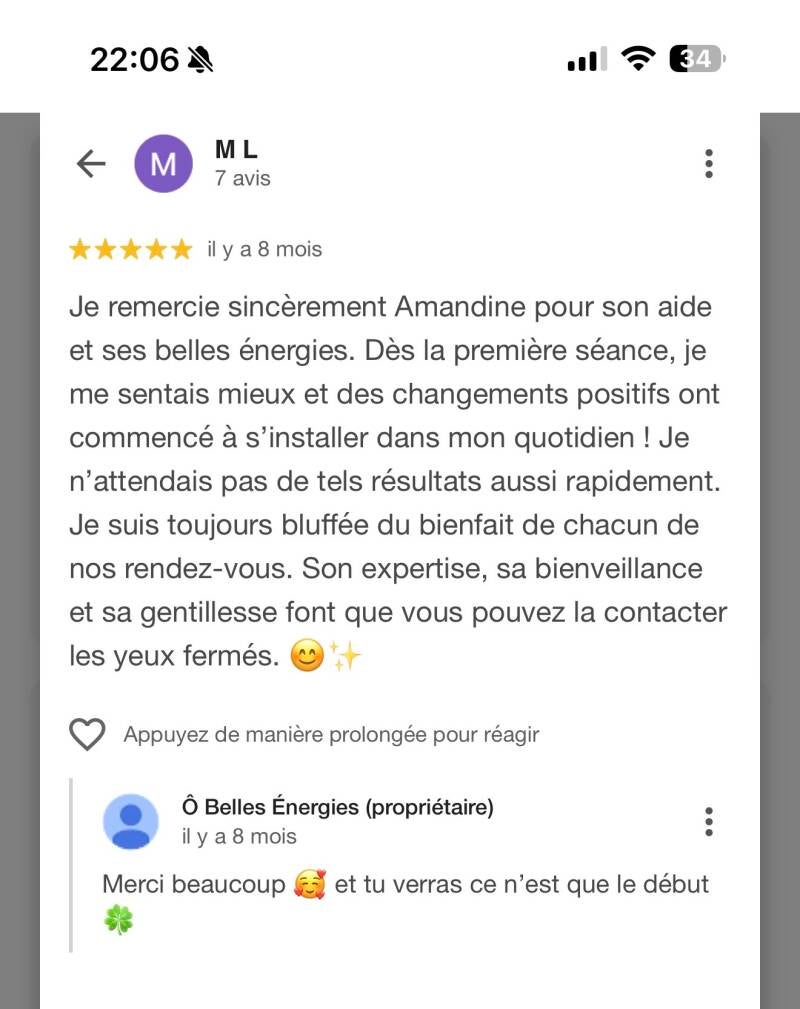Open reviewer name M L
Screen dimensions: 800x1009
pyautogui.click(x=237, y=150)
